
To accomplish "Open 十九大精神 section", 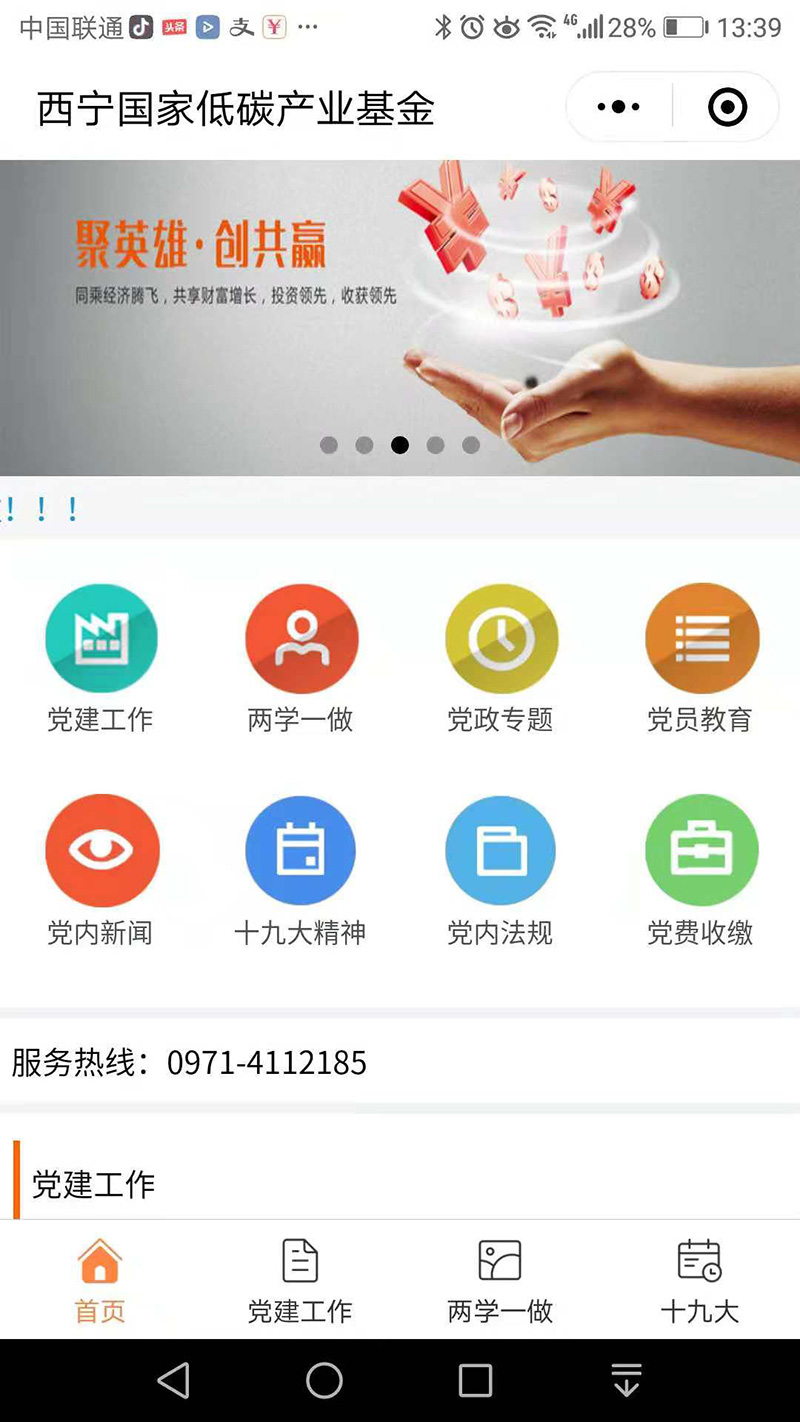I will pyautogui.click(x=301, y=851).
